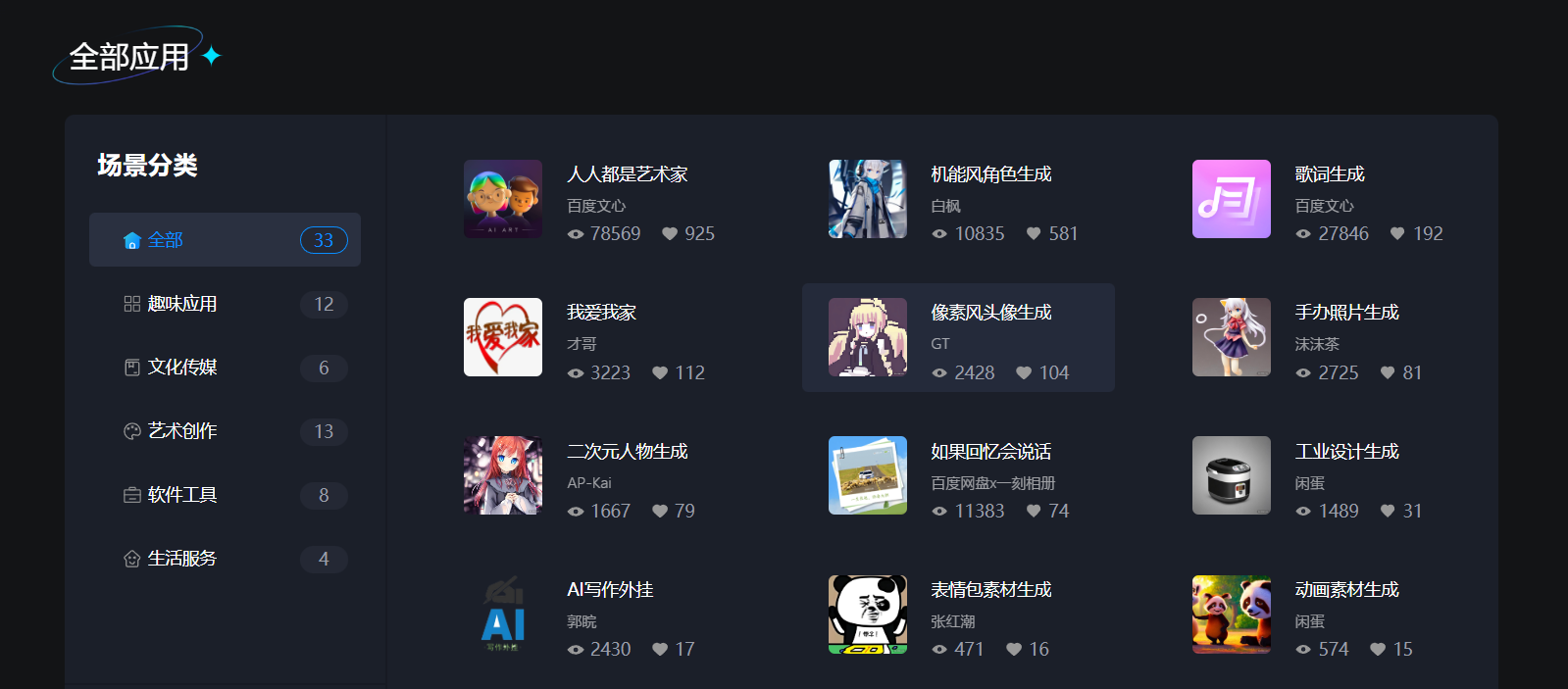Choose the 生活服务 category
This screenshot has height=689, width=1568.
pos(182,559)
